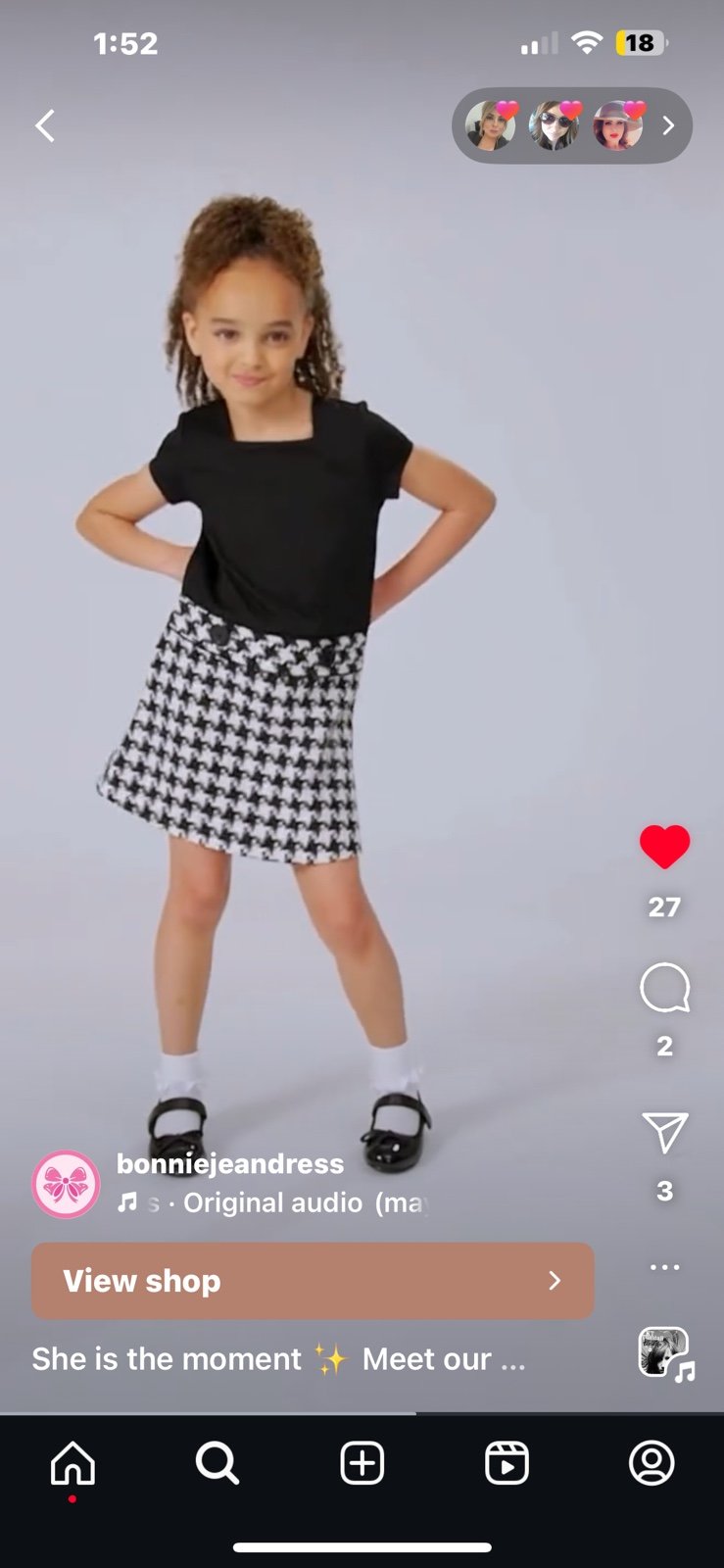Image resolution: width=724 pixels, height=1568 pixels.
Task: Go to the Home tab
Action: (73, 1464)
